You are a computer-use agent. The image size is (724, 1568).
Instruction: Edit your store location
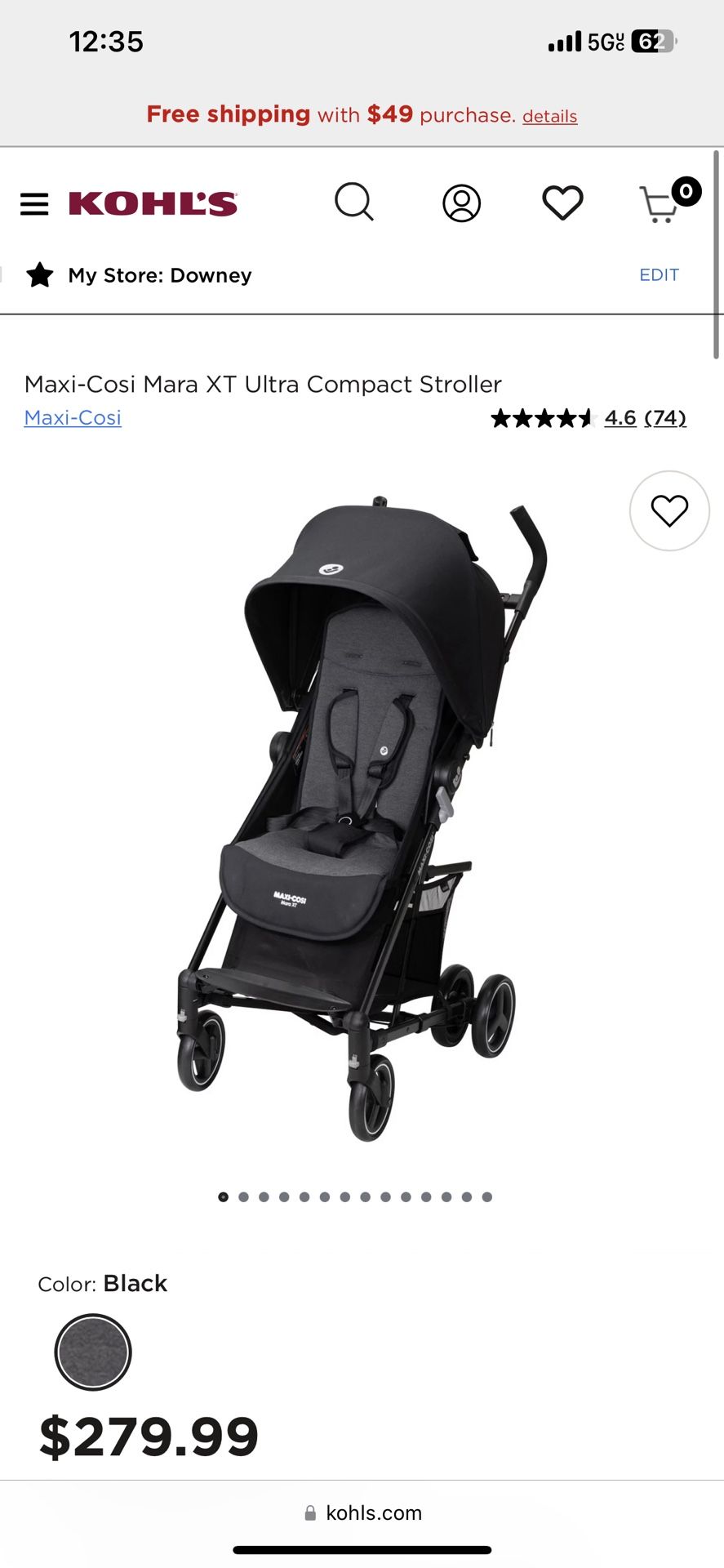coord(660,275)
